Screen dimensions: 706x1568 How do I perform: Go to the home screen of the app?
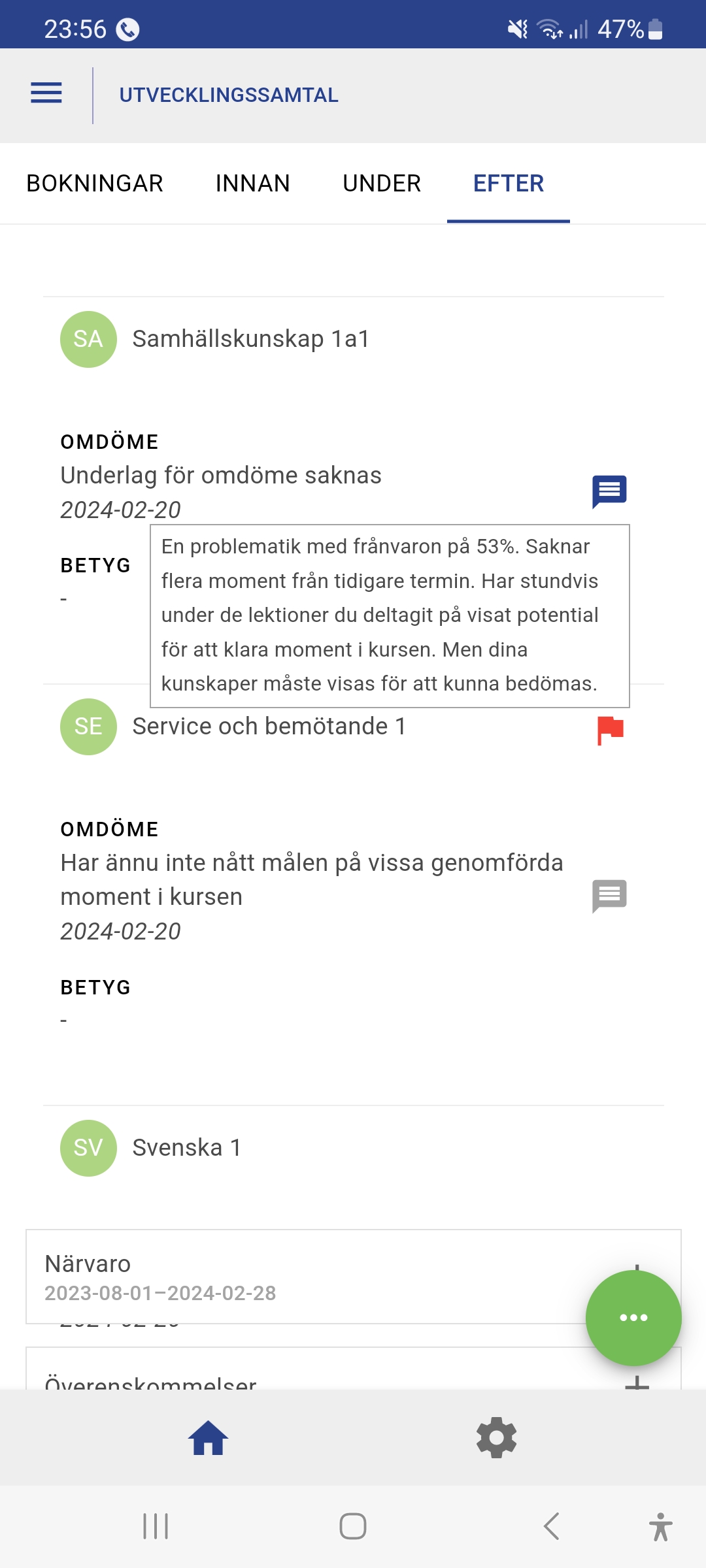click(208, 1438)
